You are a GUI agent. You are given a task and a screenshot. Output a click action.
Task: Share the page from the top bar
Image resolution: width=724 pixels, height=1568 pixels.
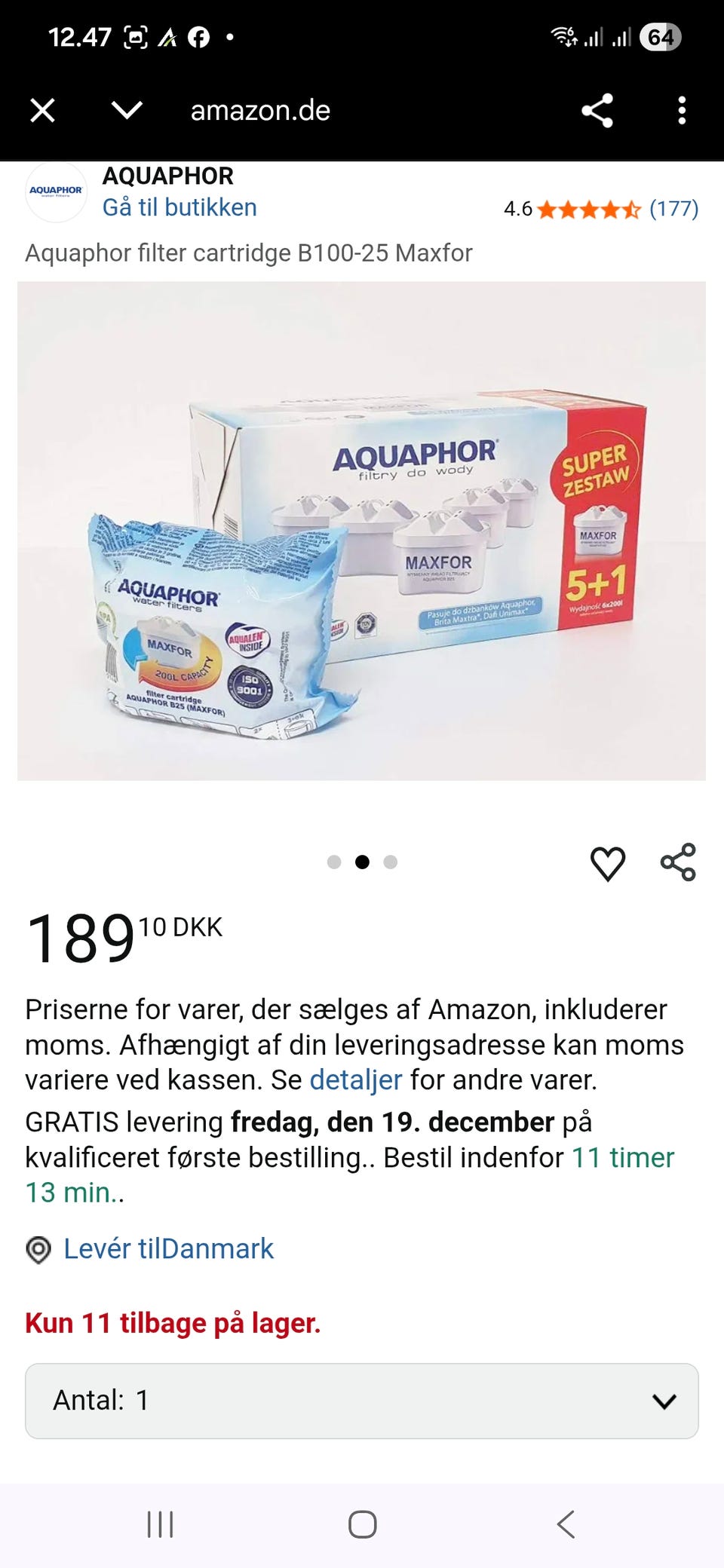(x=597, y=111)
